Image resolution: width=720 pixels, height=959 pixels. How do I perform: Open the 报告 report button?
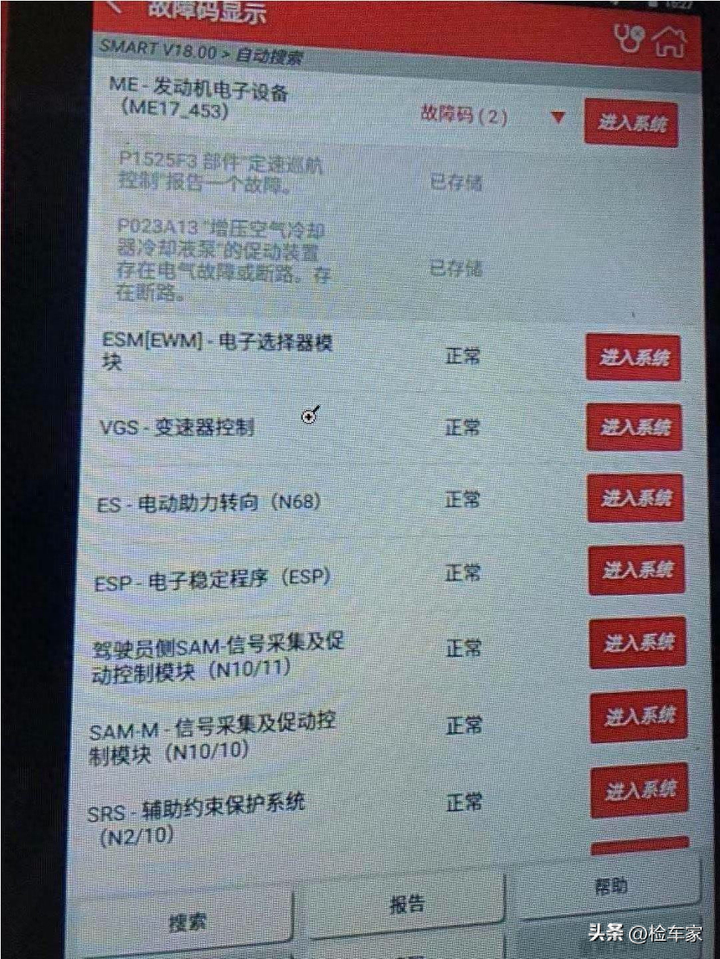406,904
